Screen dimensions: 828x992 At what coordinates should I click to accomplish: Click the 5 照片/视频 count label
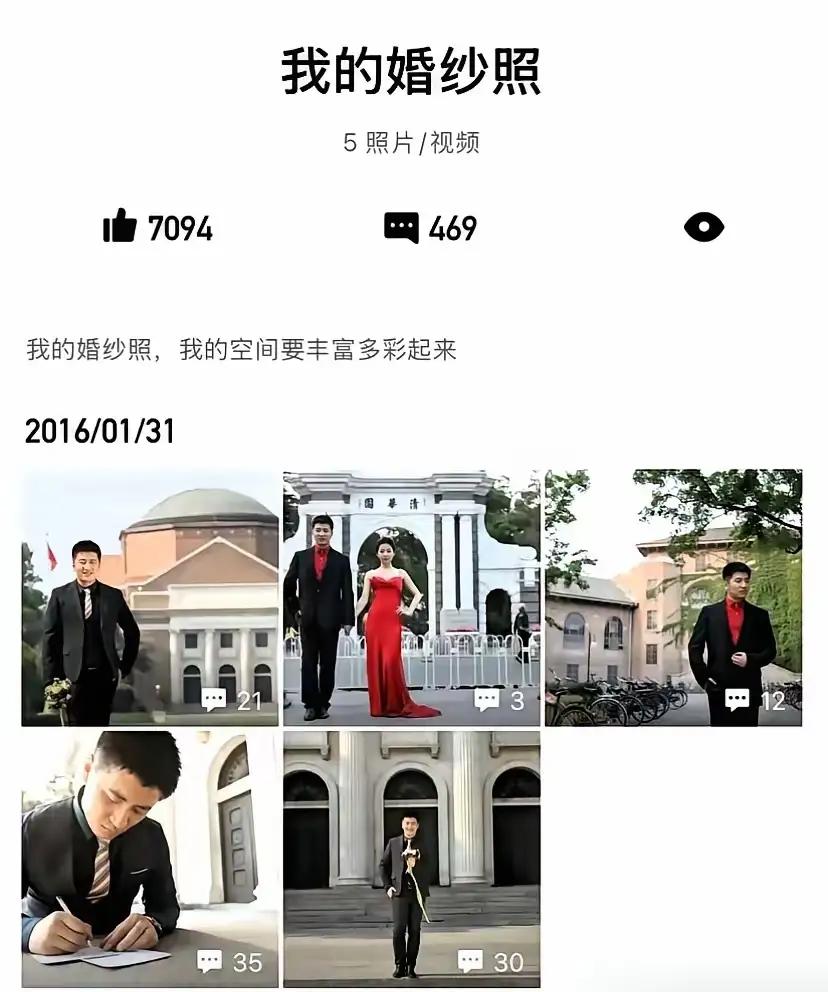[413, 143]
